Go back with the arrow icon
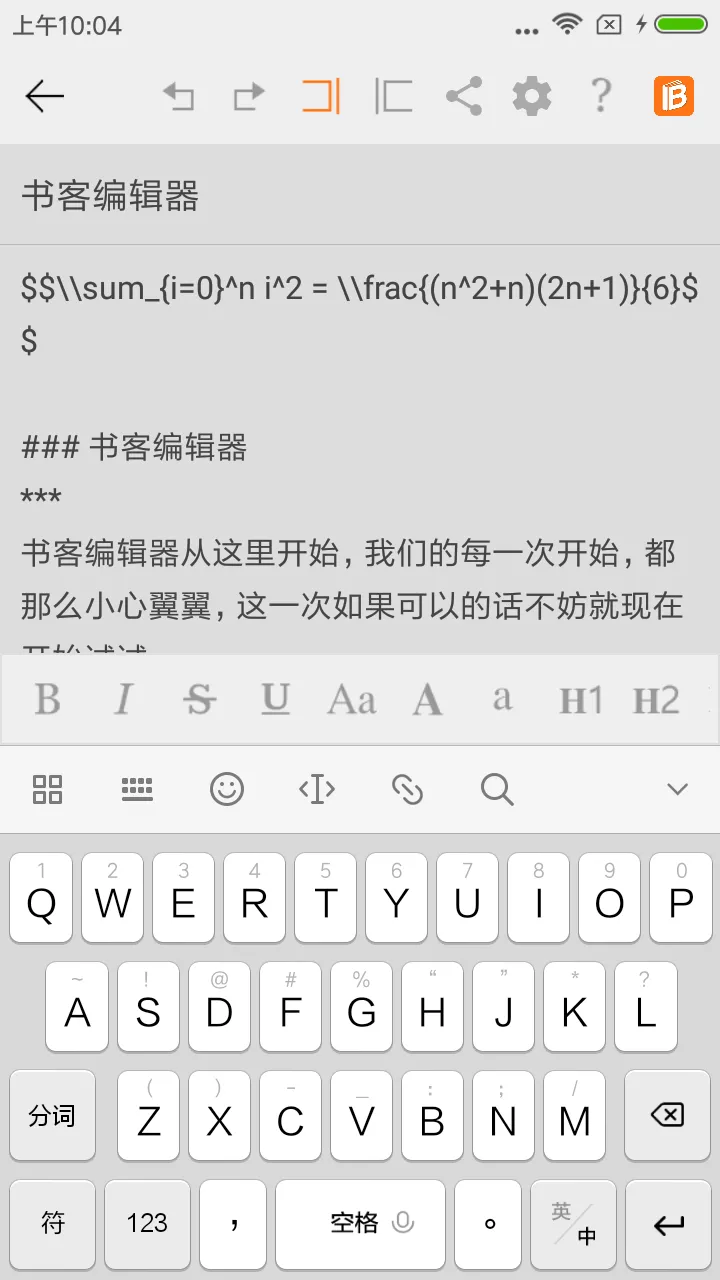 coord(45,96)
